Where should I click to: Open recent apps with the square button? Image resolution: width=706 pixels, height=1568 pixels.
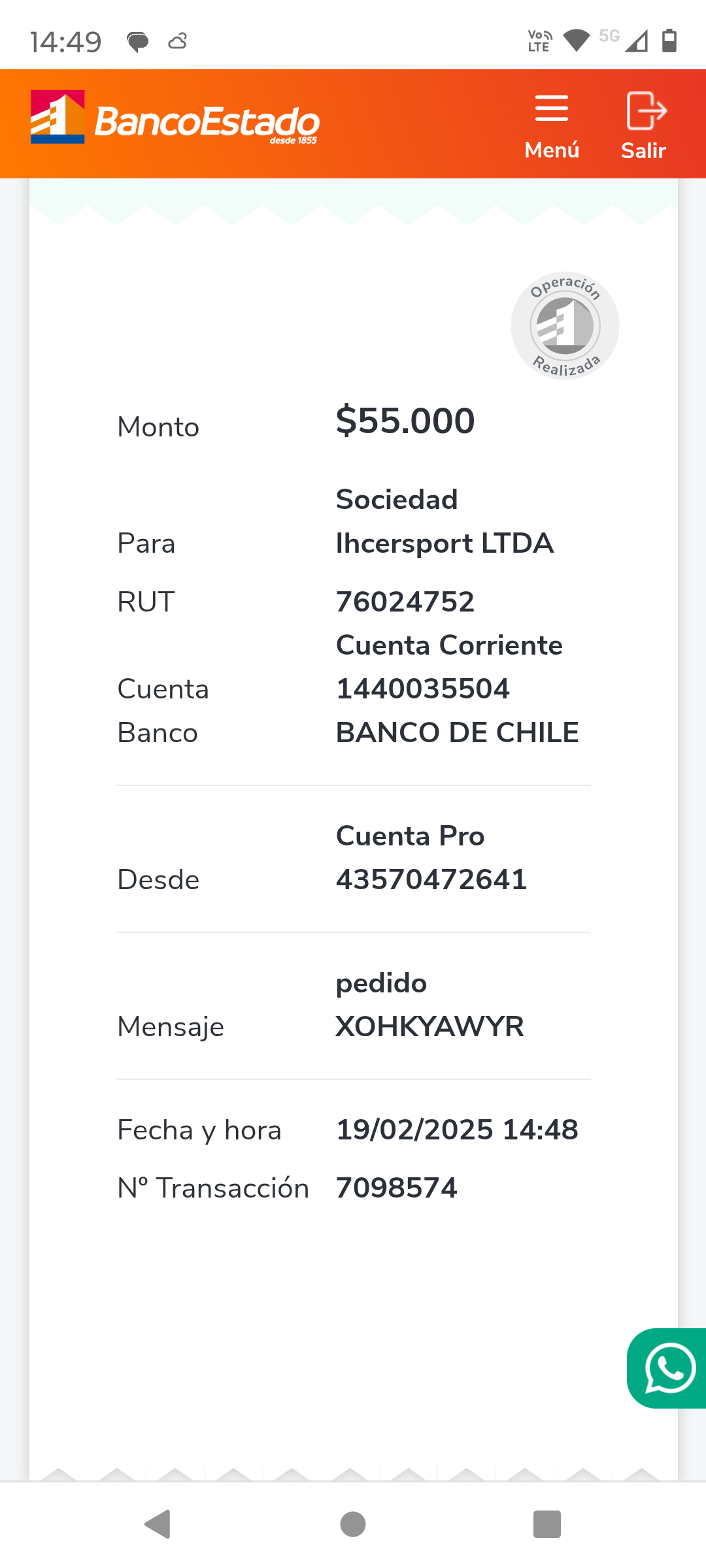tap(547, 1524)
